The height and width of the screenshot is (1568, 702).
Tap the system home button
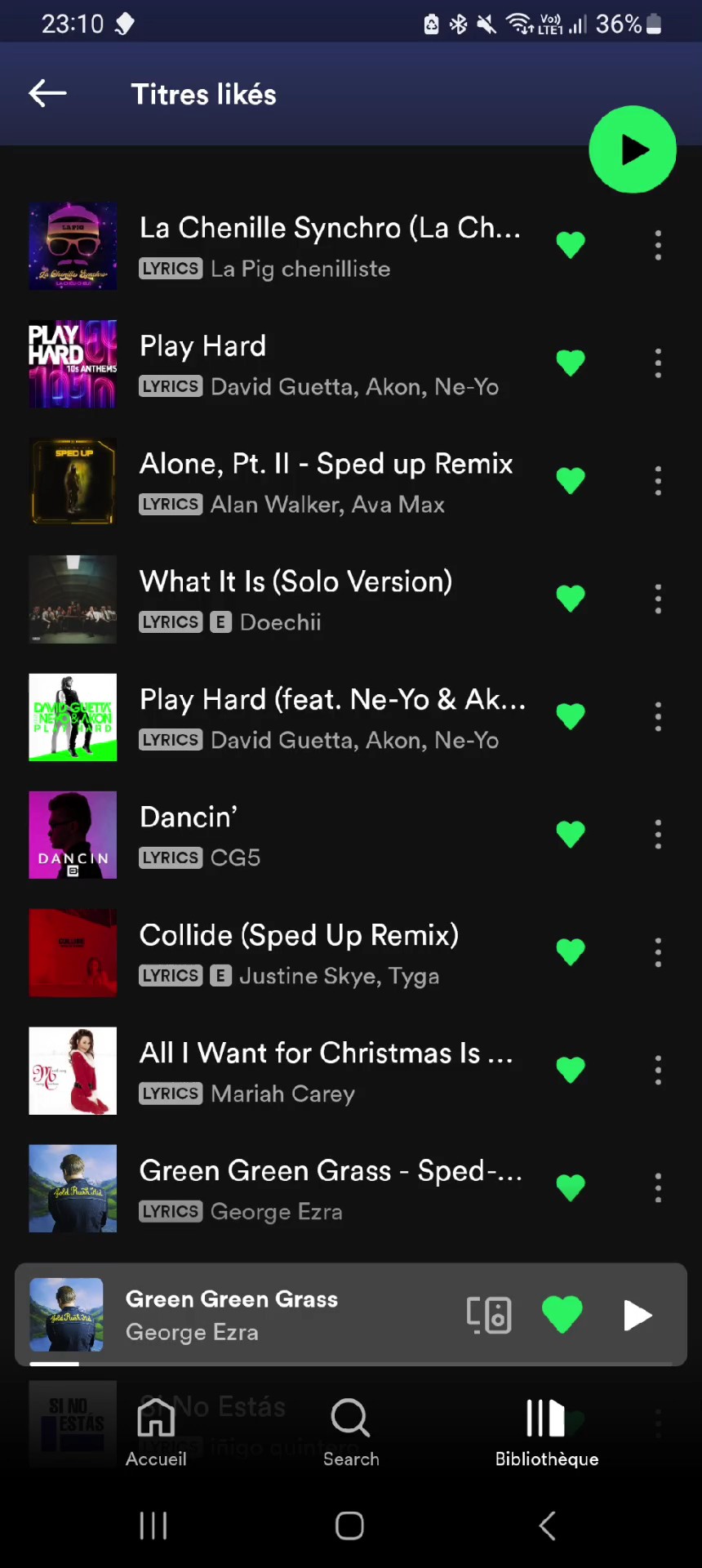point(349,1525)
